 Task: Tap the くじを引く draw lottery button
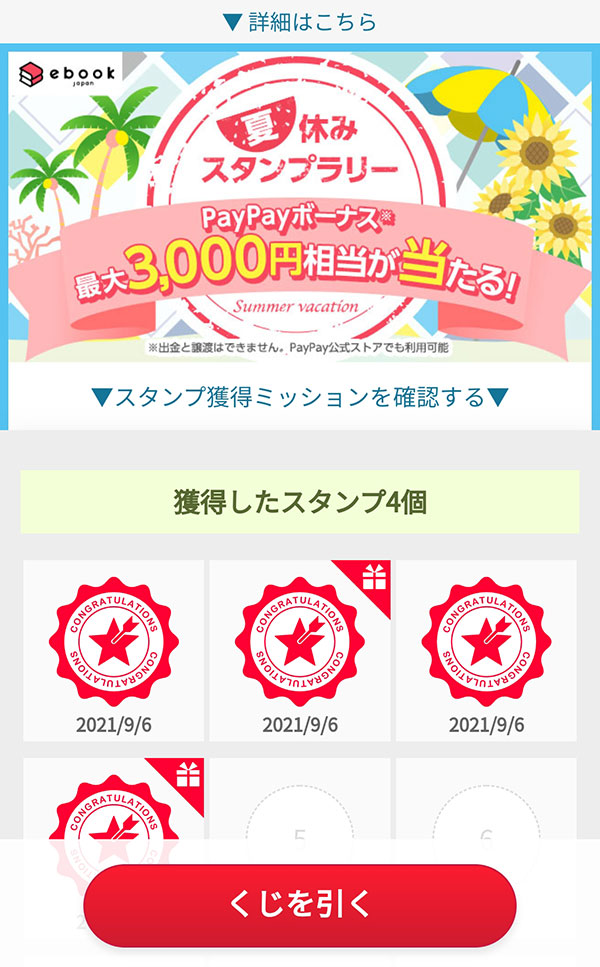pos(299,905)
